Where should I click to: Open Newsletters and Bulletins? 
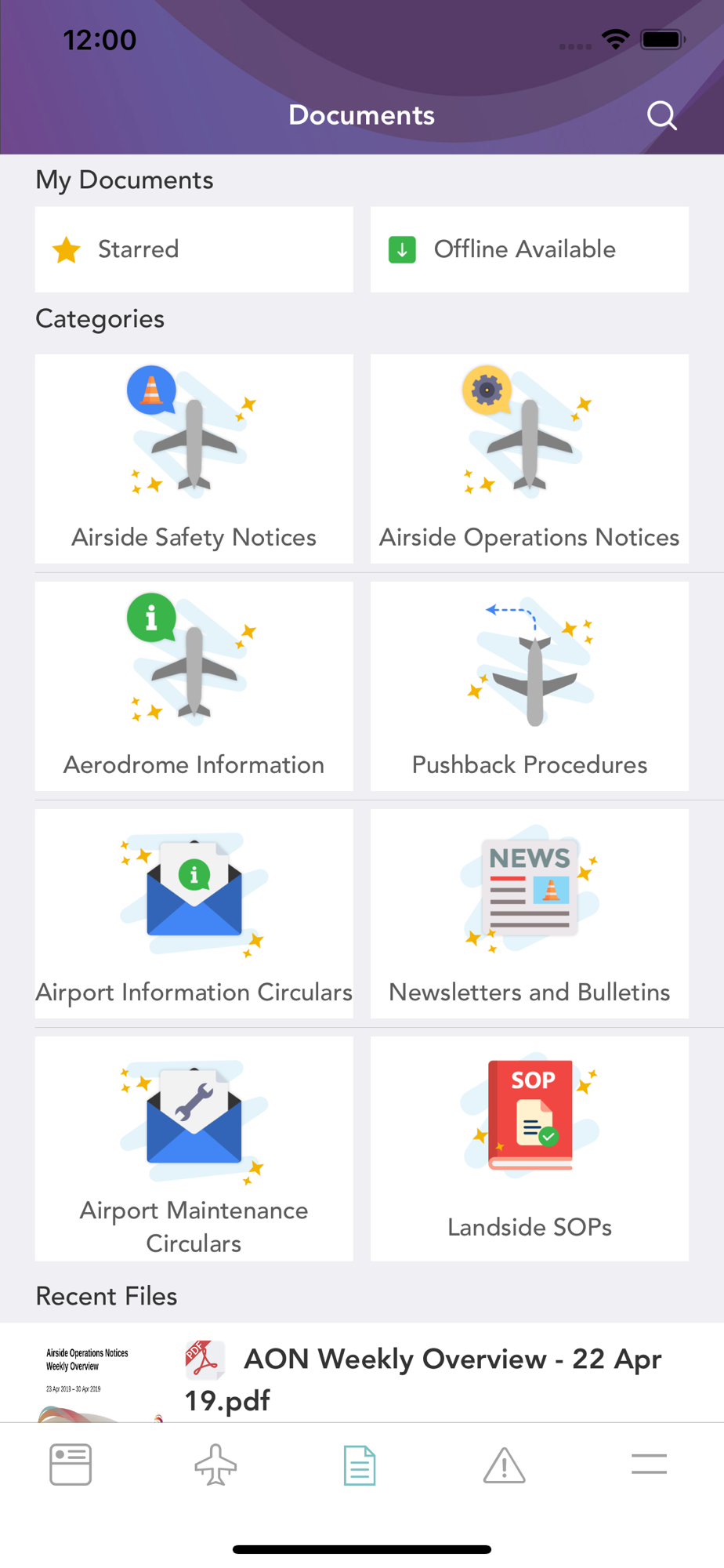(x=529, y=913)
